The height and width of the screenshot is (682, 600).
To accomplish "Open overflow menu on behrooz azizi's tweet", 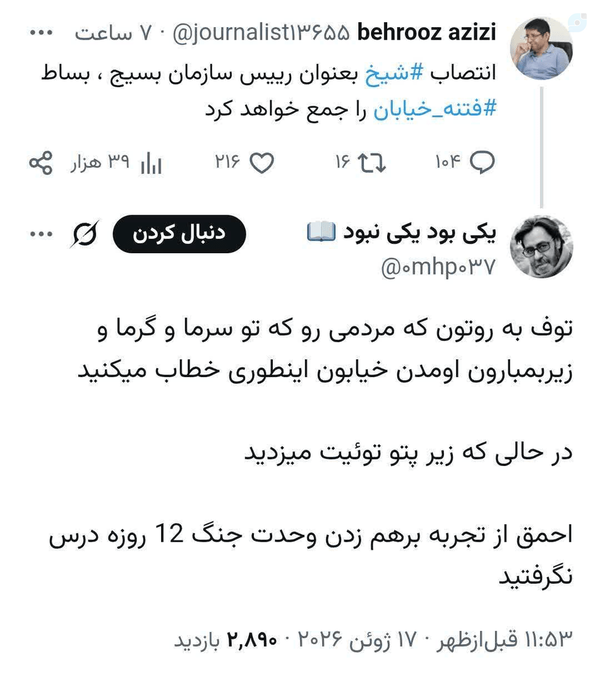I will click(41, 33).
